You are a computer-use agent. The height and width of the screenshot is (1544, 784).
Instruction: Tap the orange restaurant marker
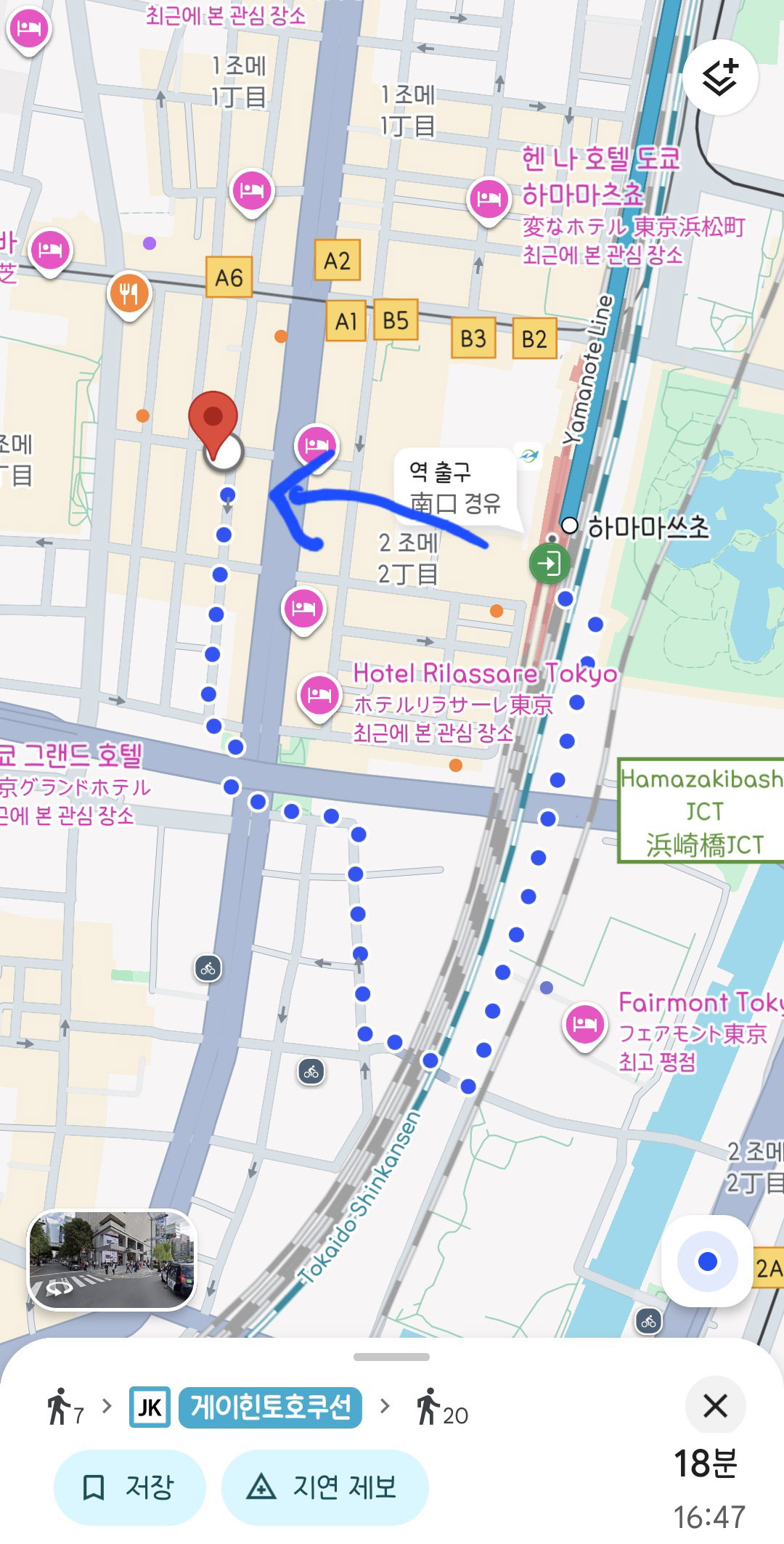pyautogui.click(x=129, y=295)
